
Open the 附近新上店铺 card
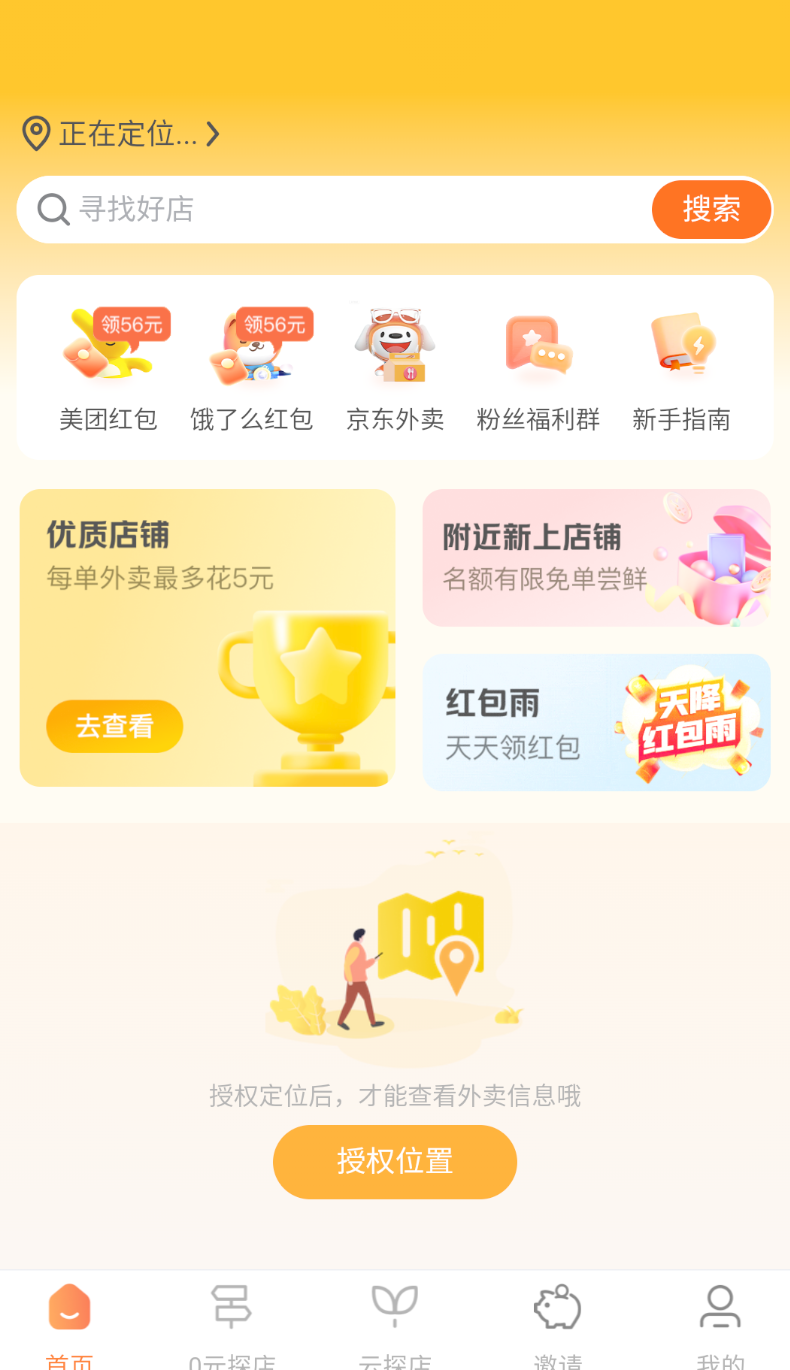(x=596, y=558)
